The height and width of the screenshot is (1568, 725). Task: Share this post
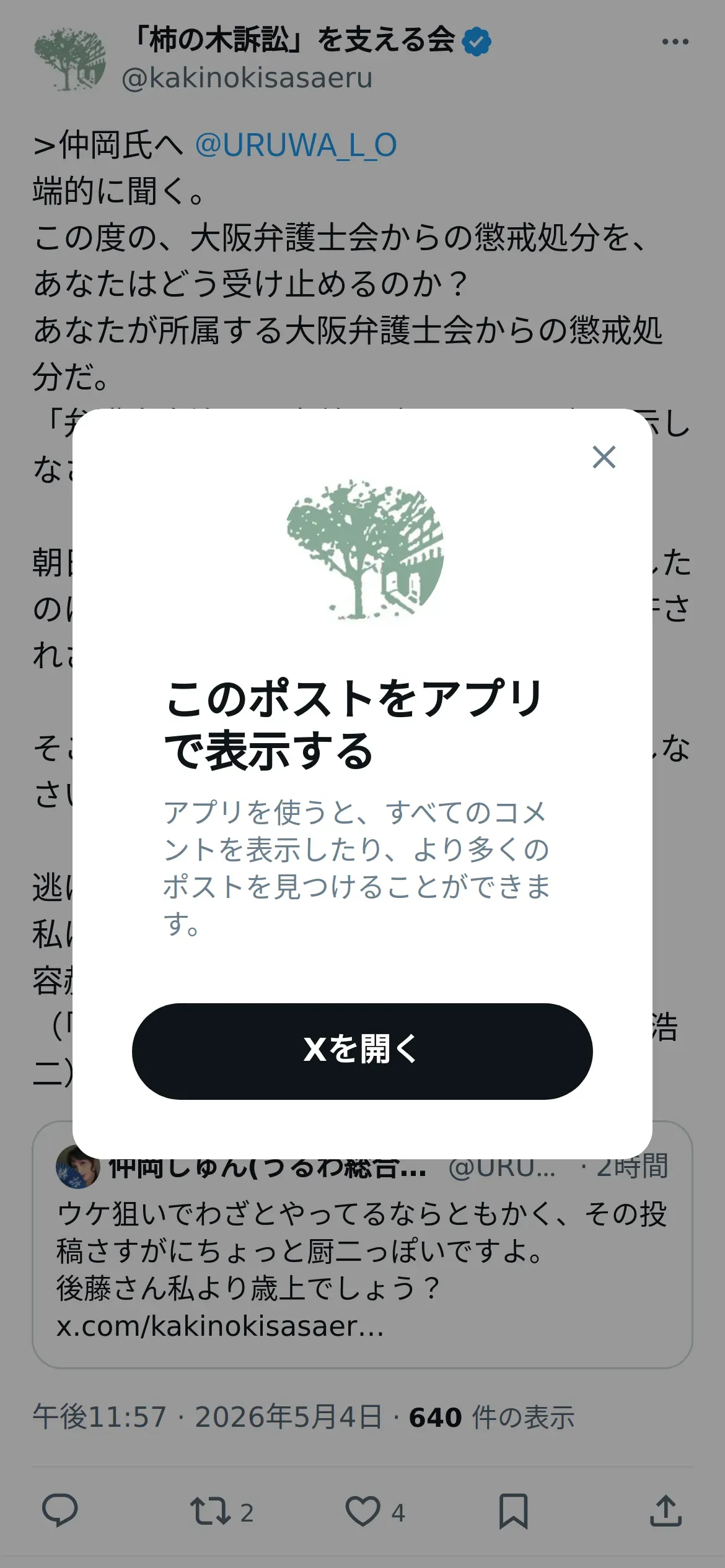tap(666, 1511)
